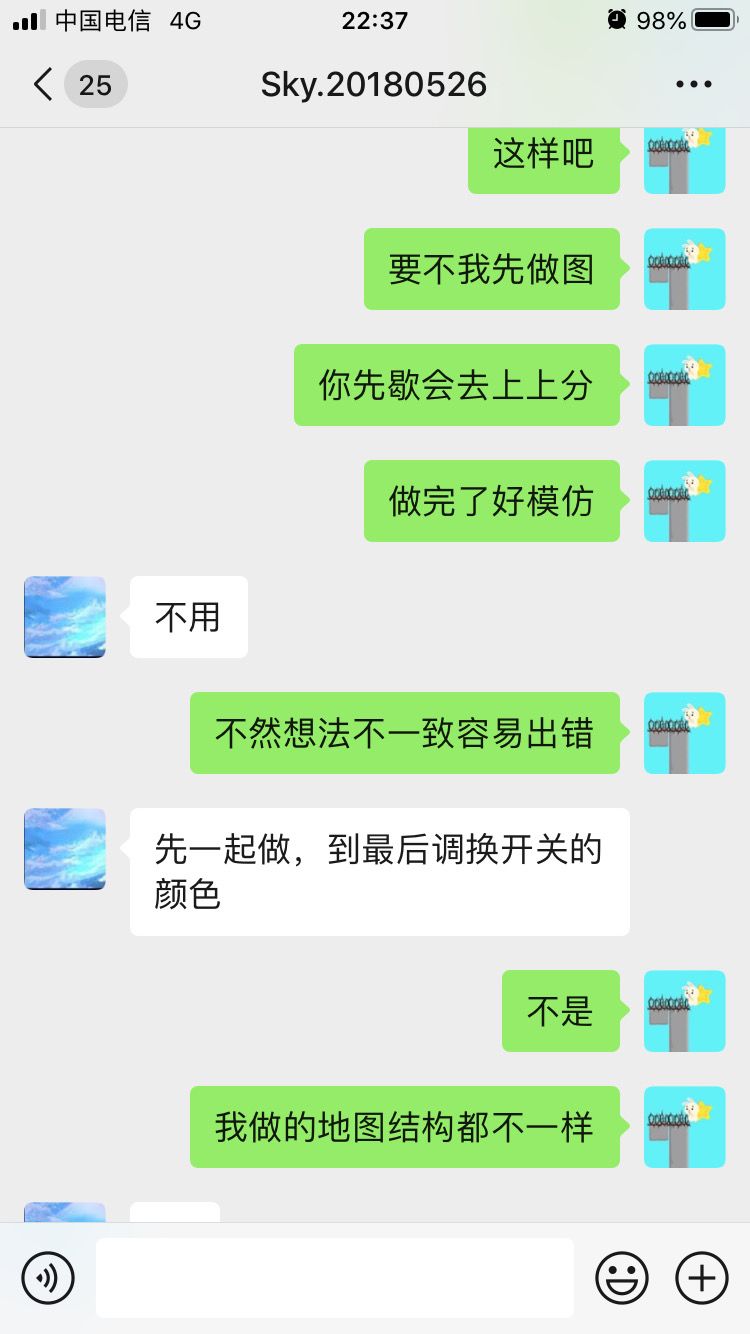This screenshot has height=1334, width=750.
Task: Tap the back chevron to leave chat
Action: coord(41,86)
